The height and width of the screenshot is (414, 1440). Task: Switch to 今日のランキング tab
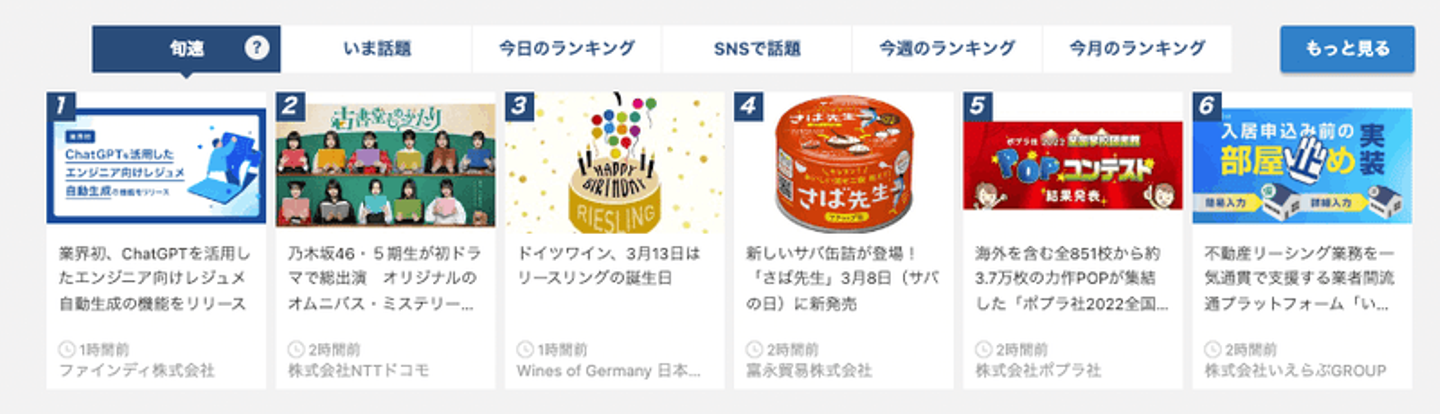pyautogui.click(x=567, y=48)
